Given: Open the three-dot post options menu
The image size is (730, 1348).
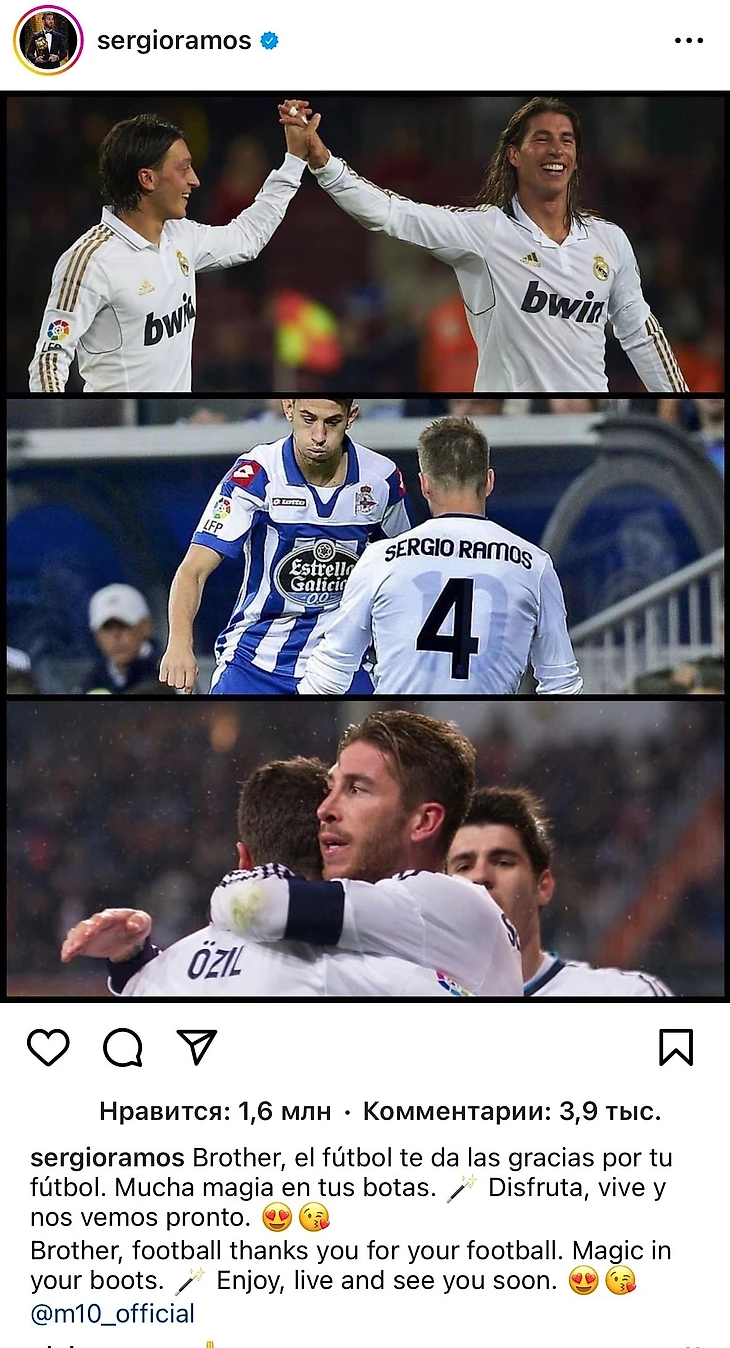Looking at the screenshot, I should [689, 41].
